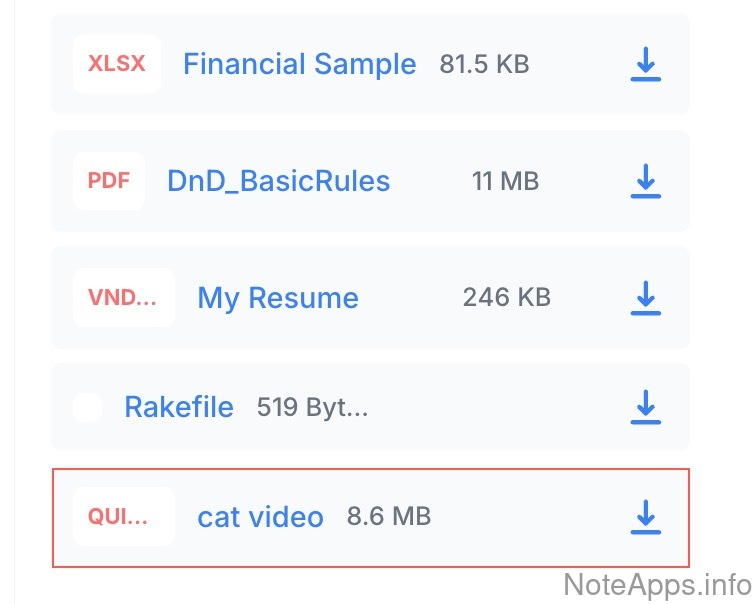This screenshot has height=604, width=754.
Task: Download the Rakefile
Action: (x=646, y=407)
